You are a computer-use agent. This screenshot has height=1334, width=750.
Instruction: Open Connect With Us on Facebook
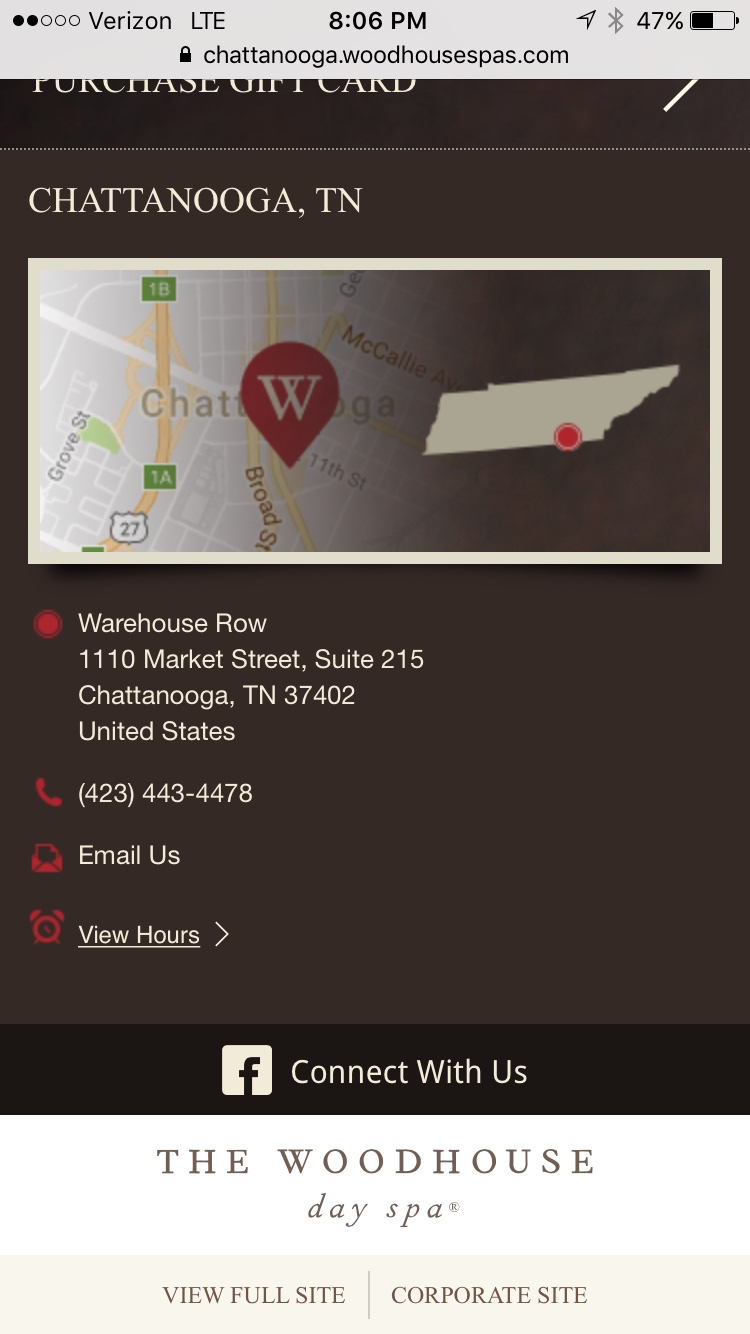[375, 1071]
